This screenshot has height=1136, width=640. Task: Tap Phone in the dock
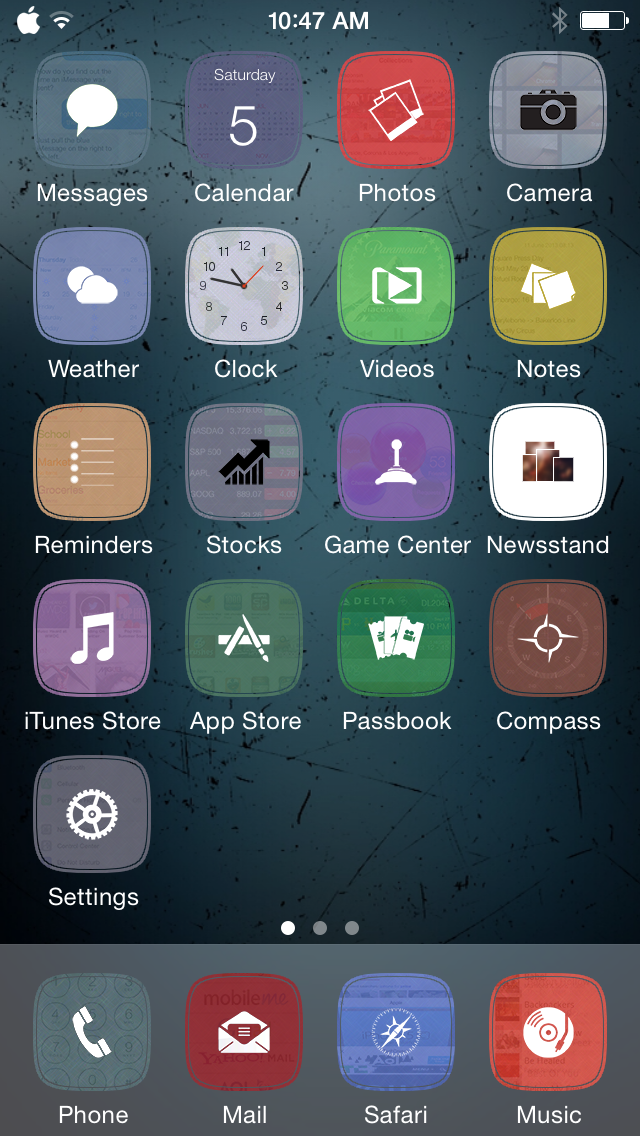click(92, 1032)
